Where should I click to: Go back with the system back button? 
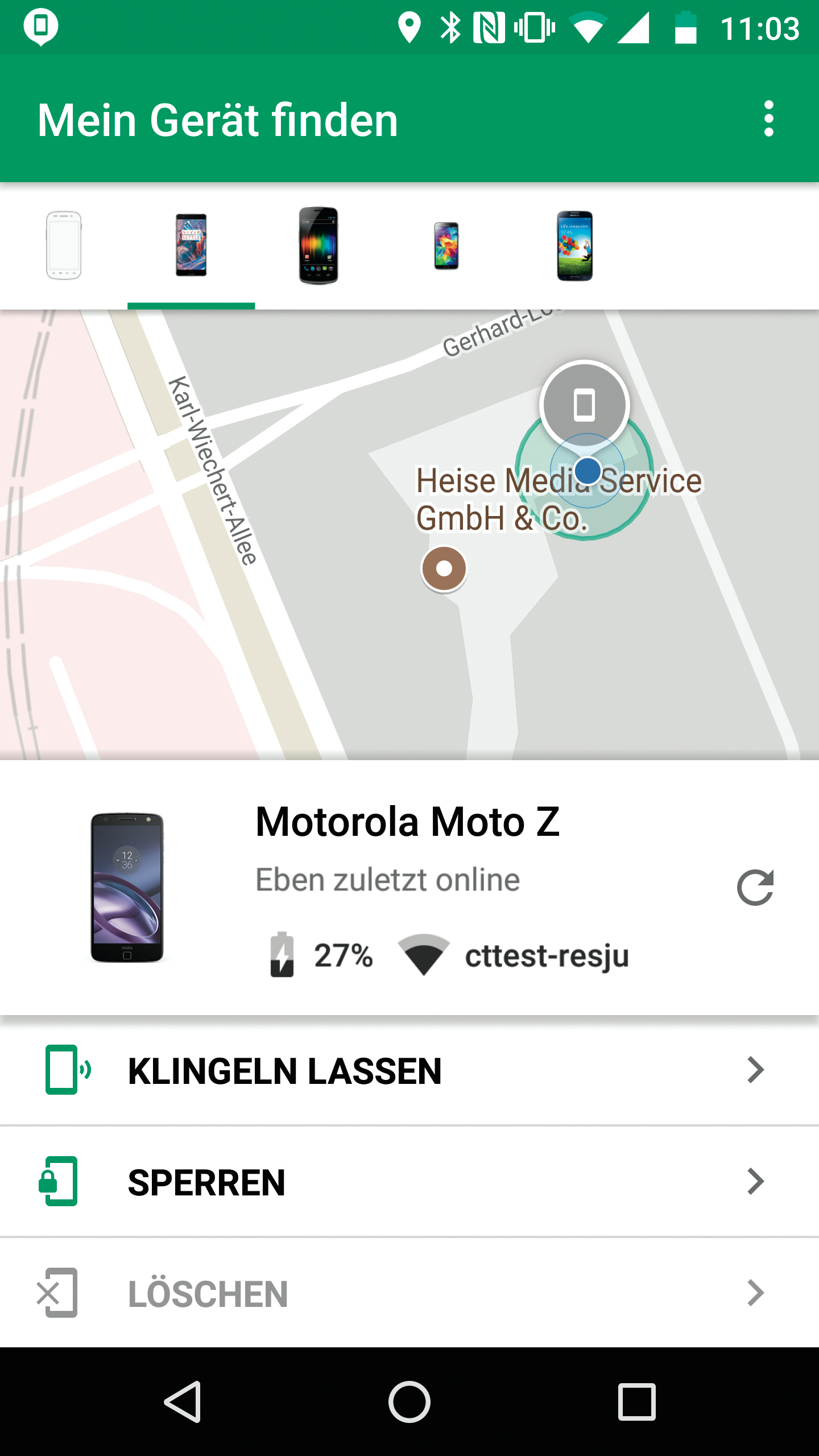coord(183,1401)
